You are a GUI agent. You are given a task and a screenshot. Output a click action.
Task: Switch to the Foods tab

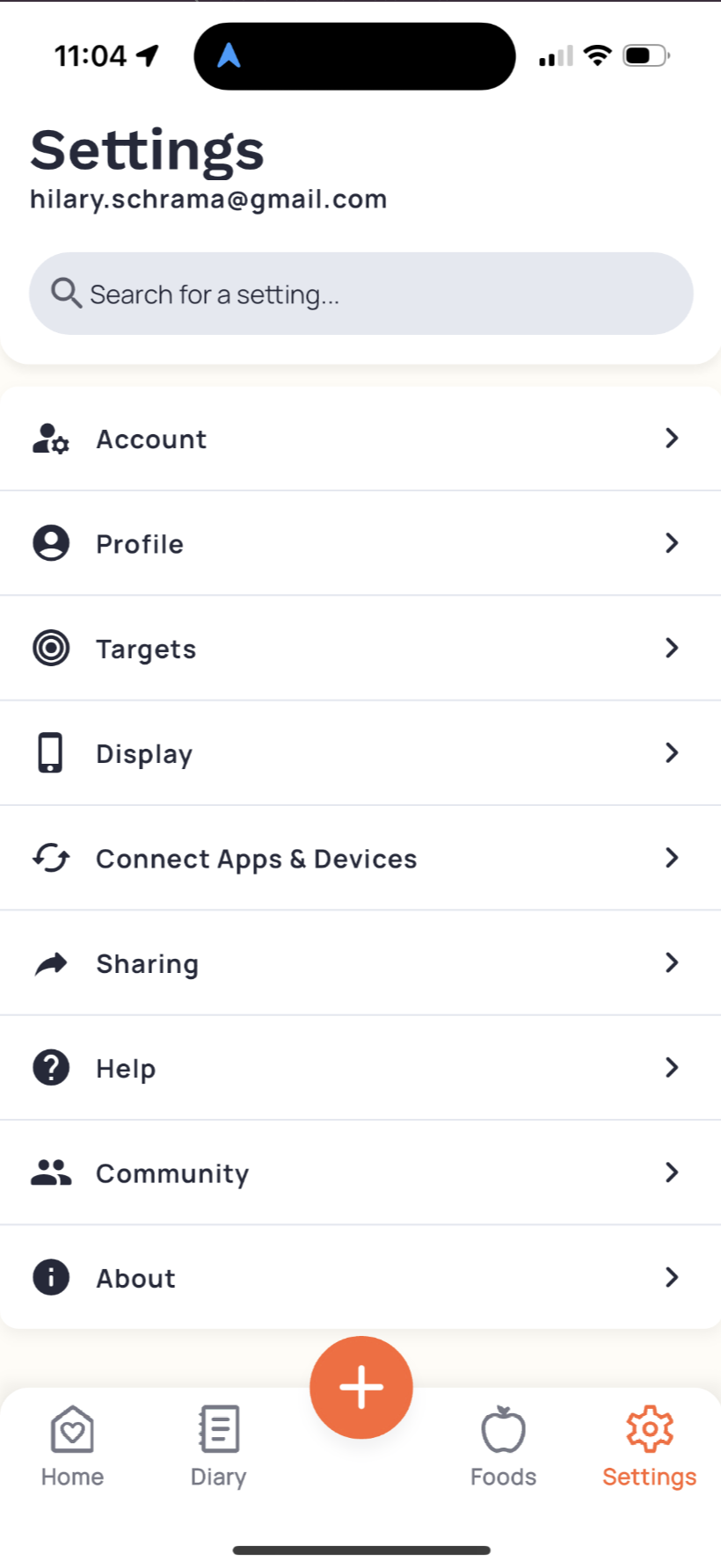pyautogui.click(x=503, y=1446)
